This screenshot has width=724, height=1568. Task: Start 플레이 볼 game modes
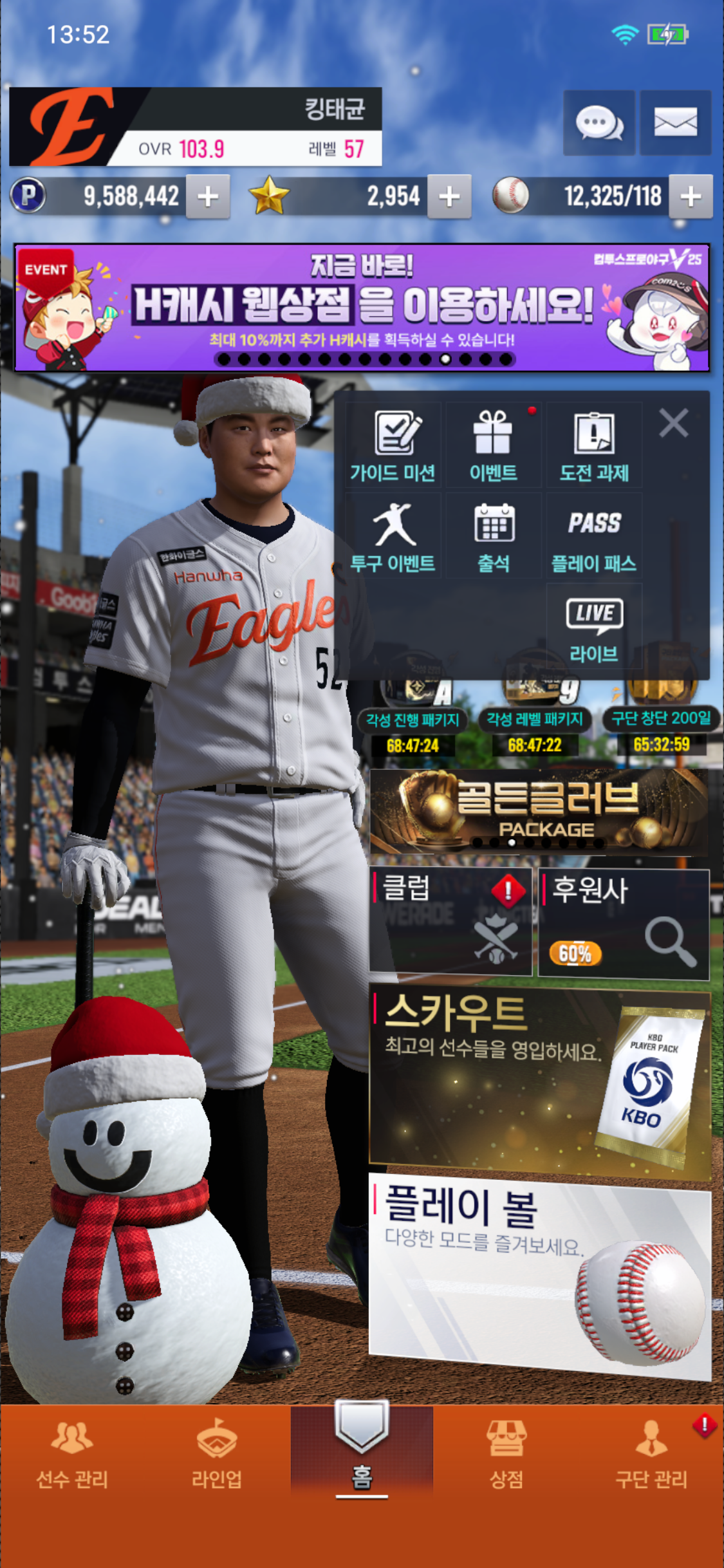point(539,1274)
